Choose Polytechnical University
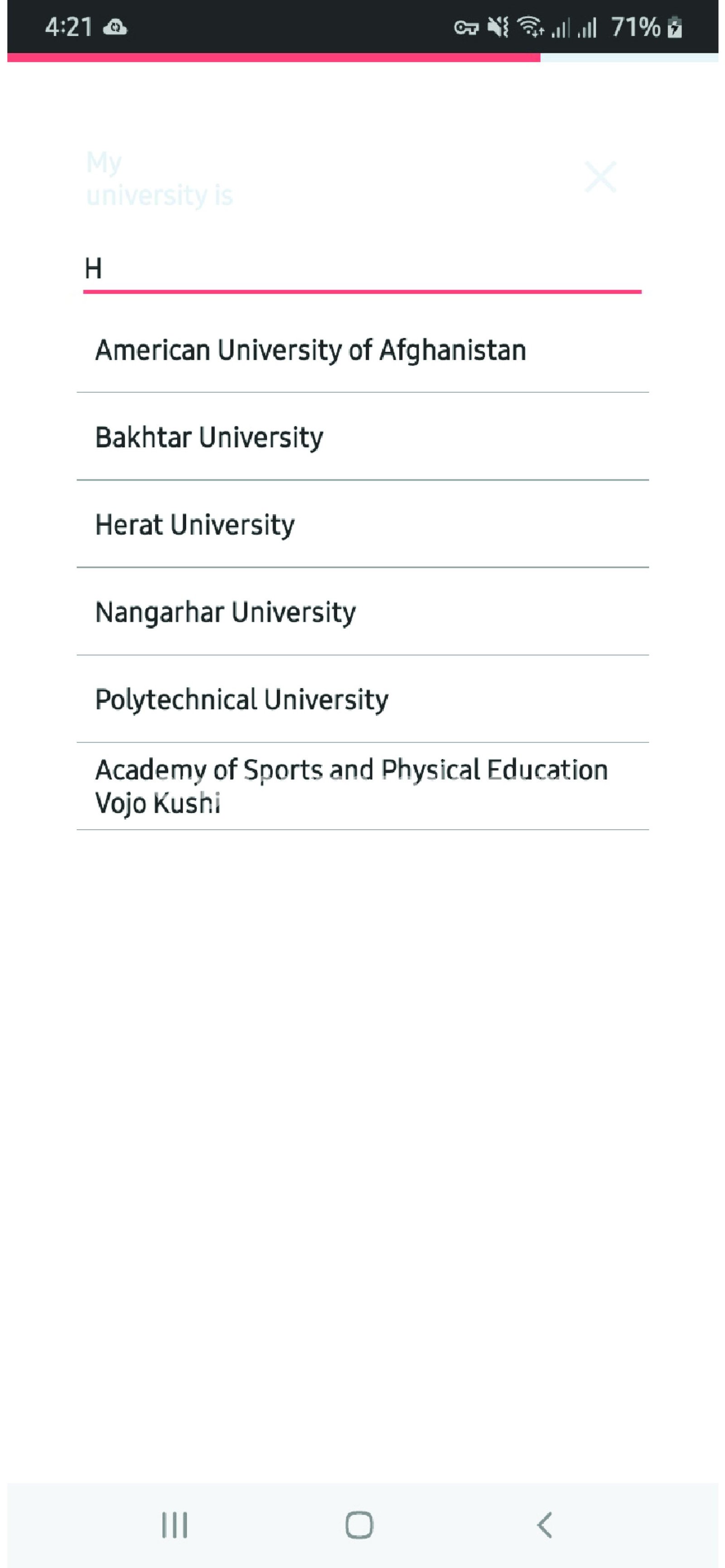The height and width of the screenshot is (1568, 725). [x=363, y=699]
